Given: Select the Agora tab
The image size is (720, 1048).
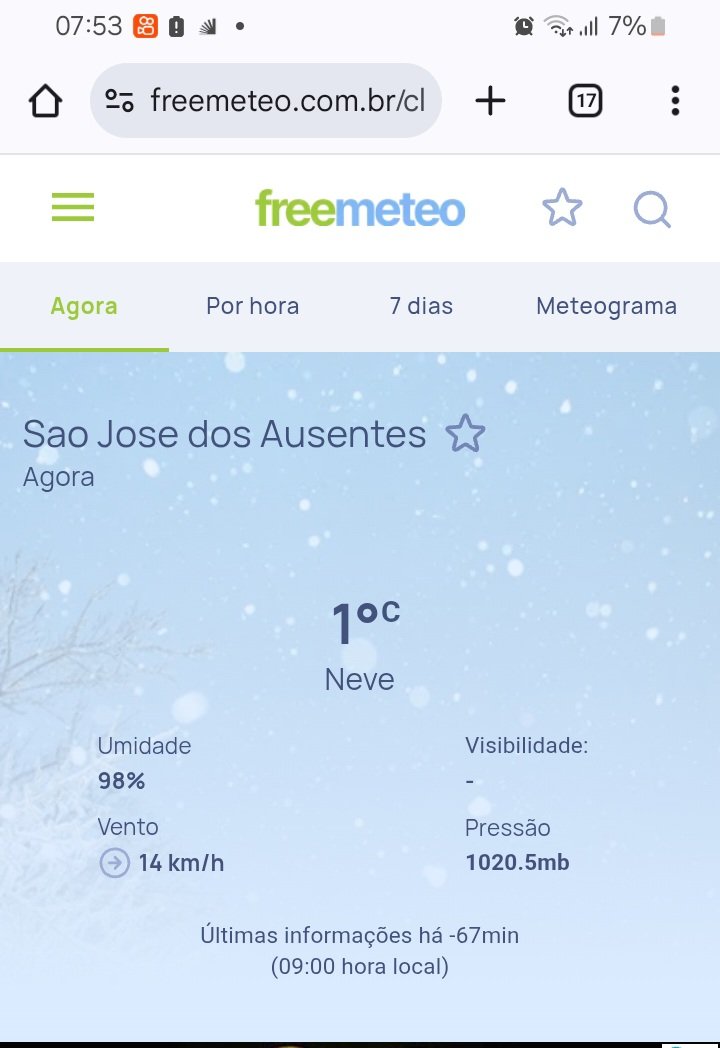Looking at the screenshot, I should (x=84, y=306).
